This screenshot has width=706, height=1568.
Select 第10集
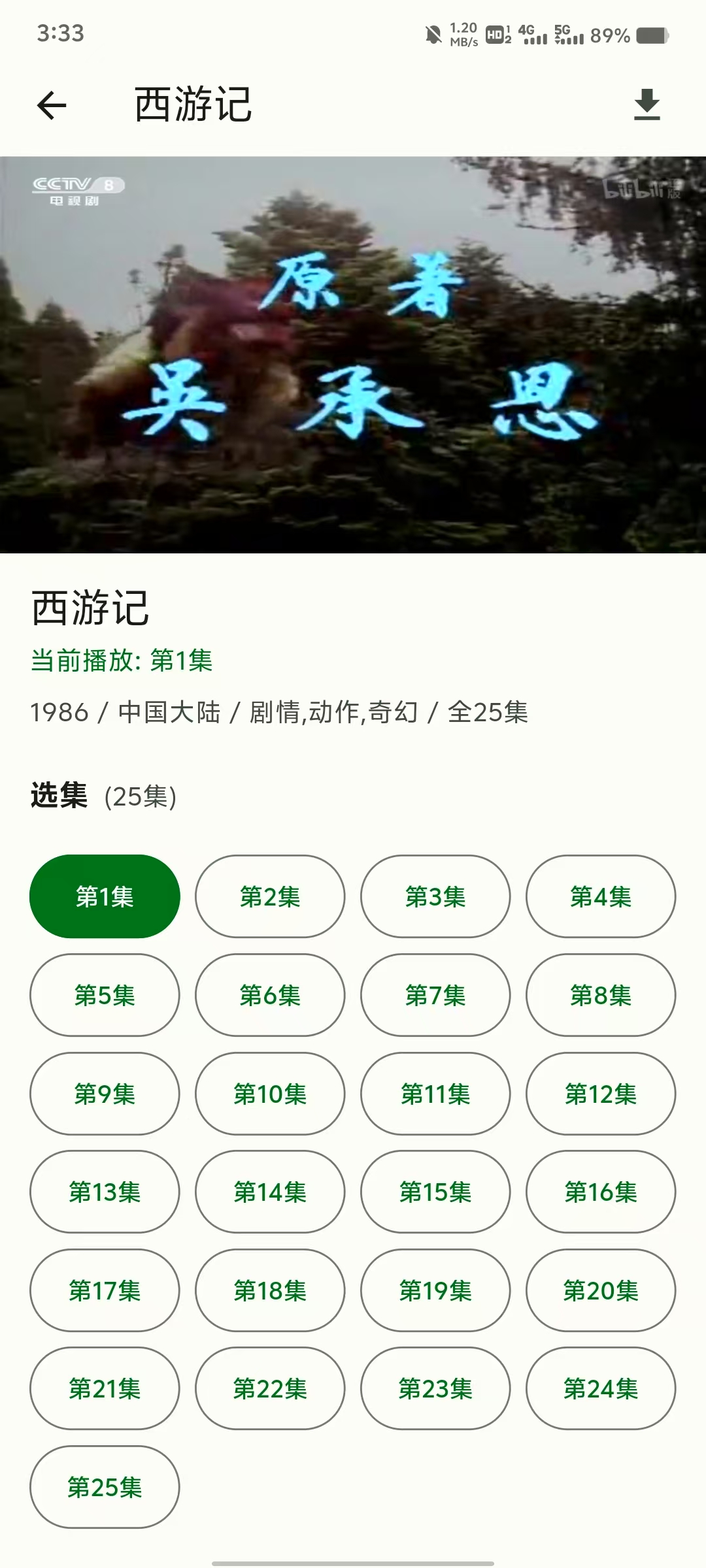[x=270, y=1094]
